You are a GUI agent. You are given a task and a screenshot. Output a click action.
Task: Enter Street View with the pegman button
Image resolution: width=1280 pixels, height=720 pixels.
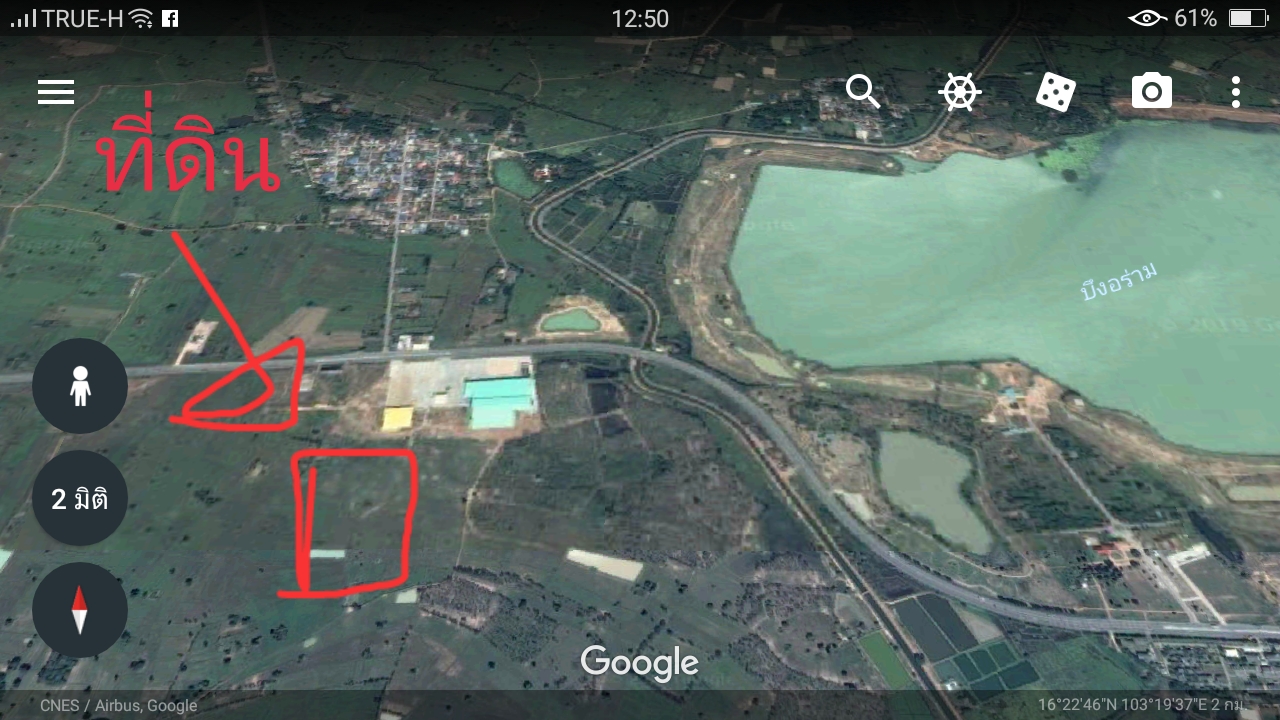coord(80,386)
